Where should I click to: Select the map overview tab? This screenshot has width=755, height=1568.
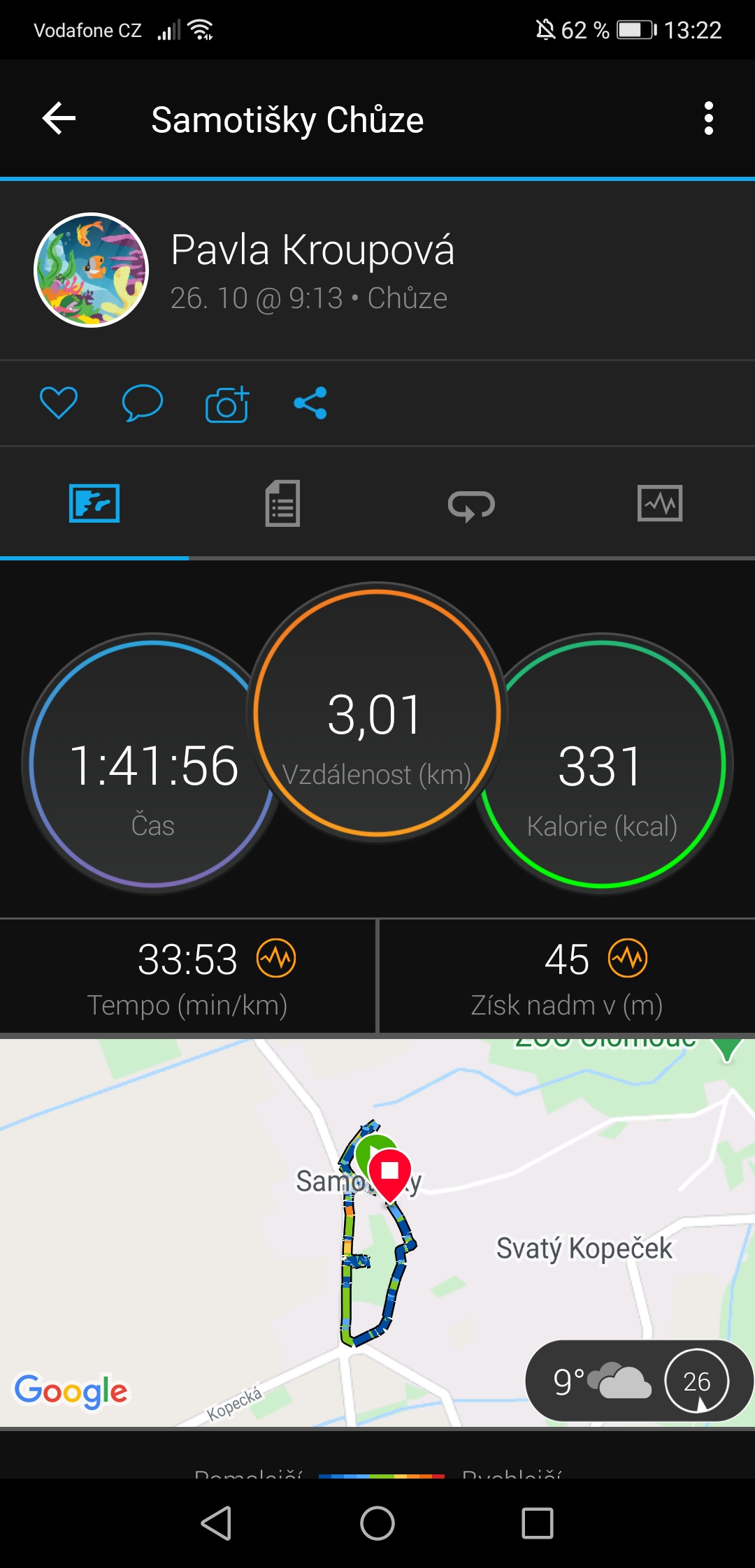pyautogui.click(x=94, y=503)
